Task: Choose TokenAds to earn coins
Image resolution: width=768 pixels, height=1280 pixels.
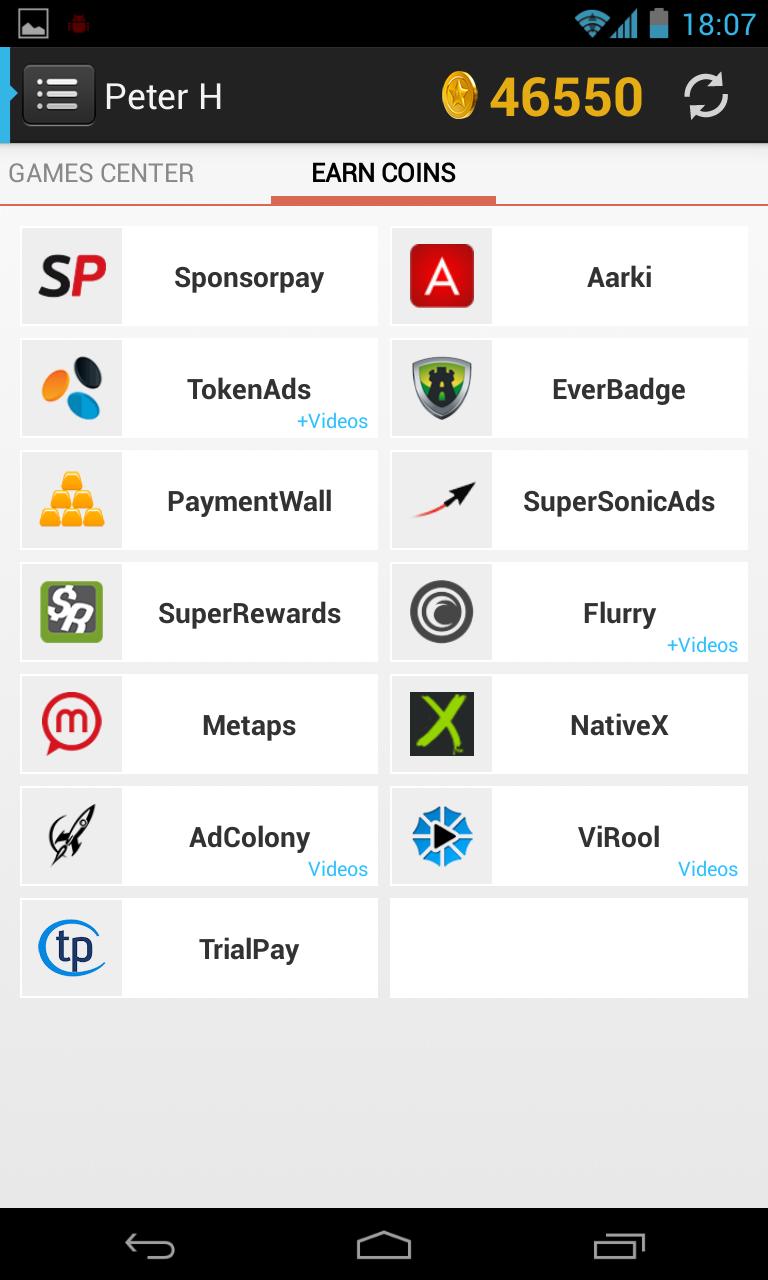Action: 199,389
